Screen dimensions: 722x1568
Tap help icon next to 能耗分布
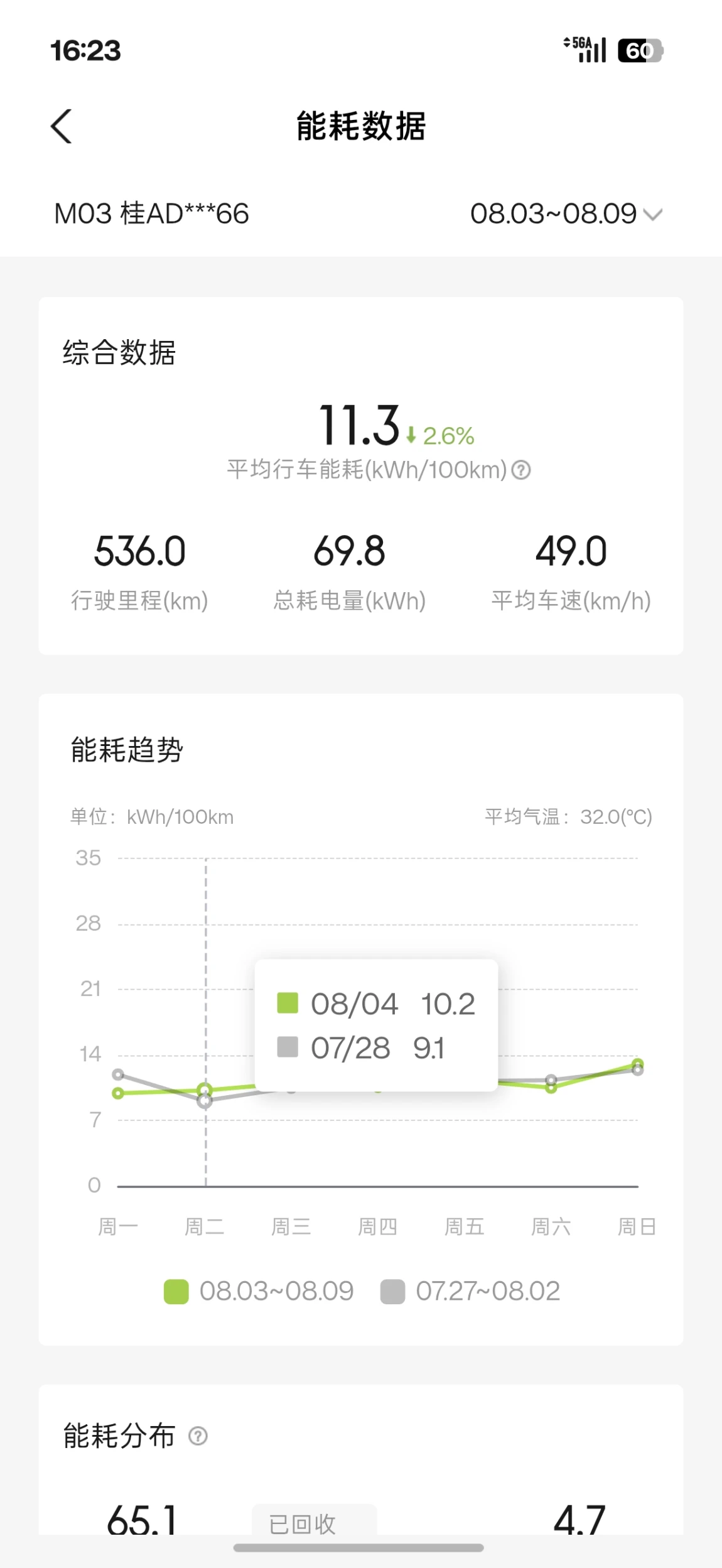pyautogui.click(x=198, y=1436)
